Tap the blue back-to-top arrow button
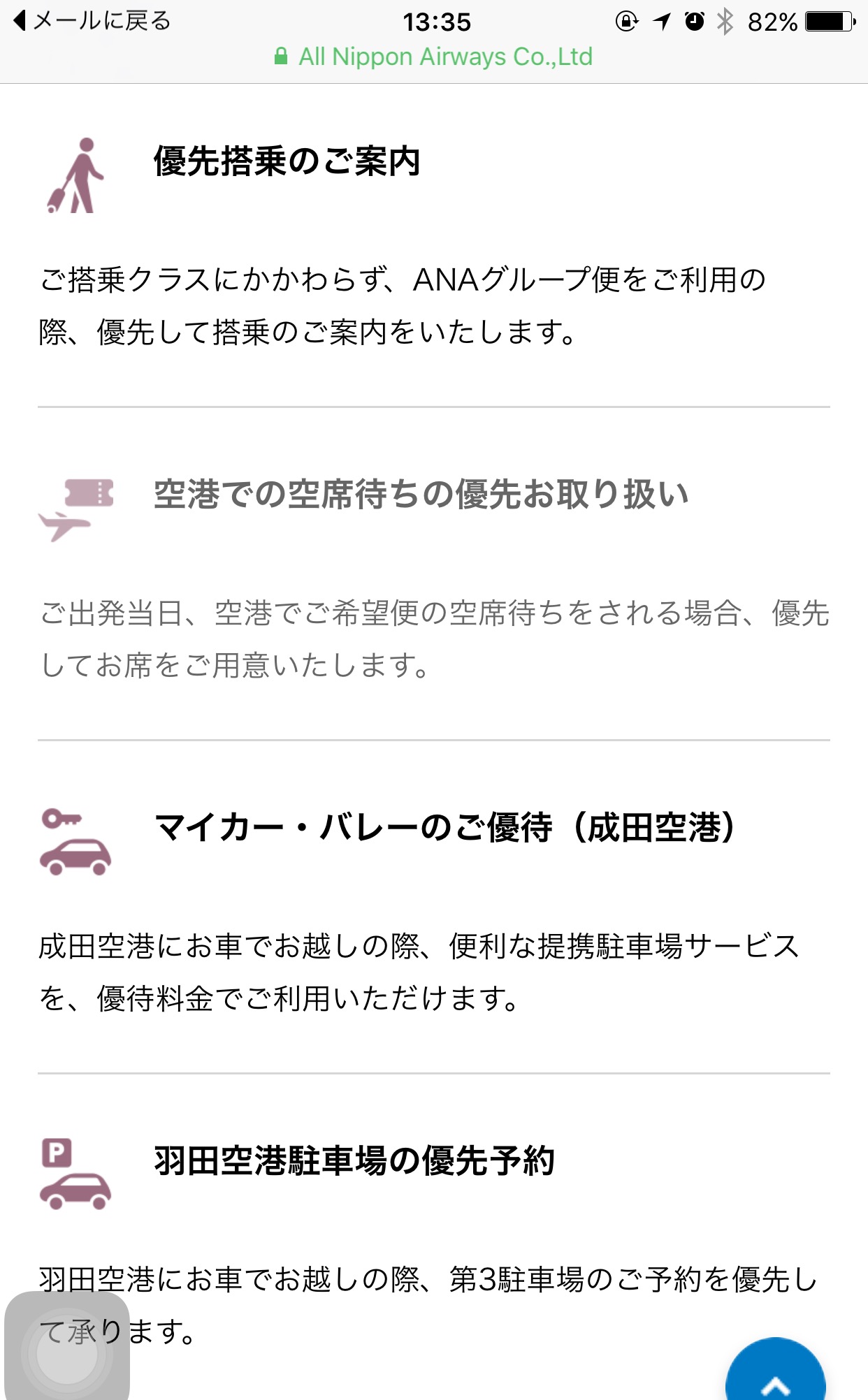This screenshot has width=868, height=1400. tap(775, 1375)
